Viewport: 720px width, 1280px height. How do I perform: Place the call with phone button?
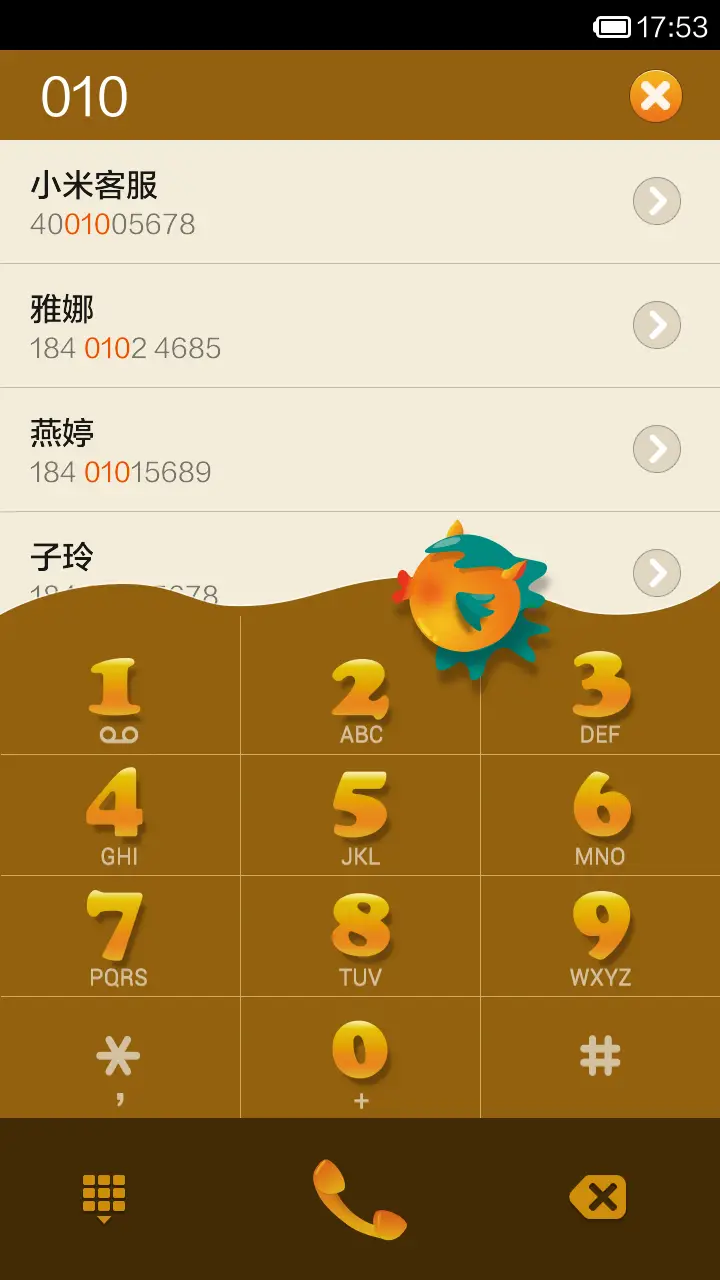pos(360,1198)
